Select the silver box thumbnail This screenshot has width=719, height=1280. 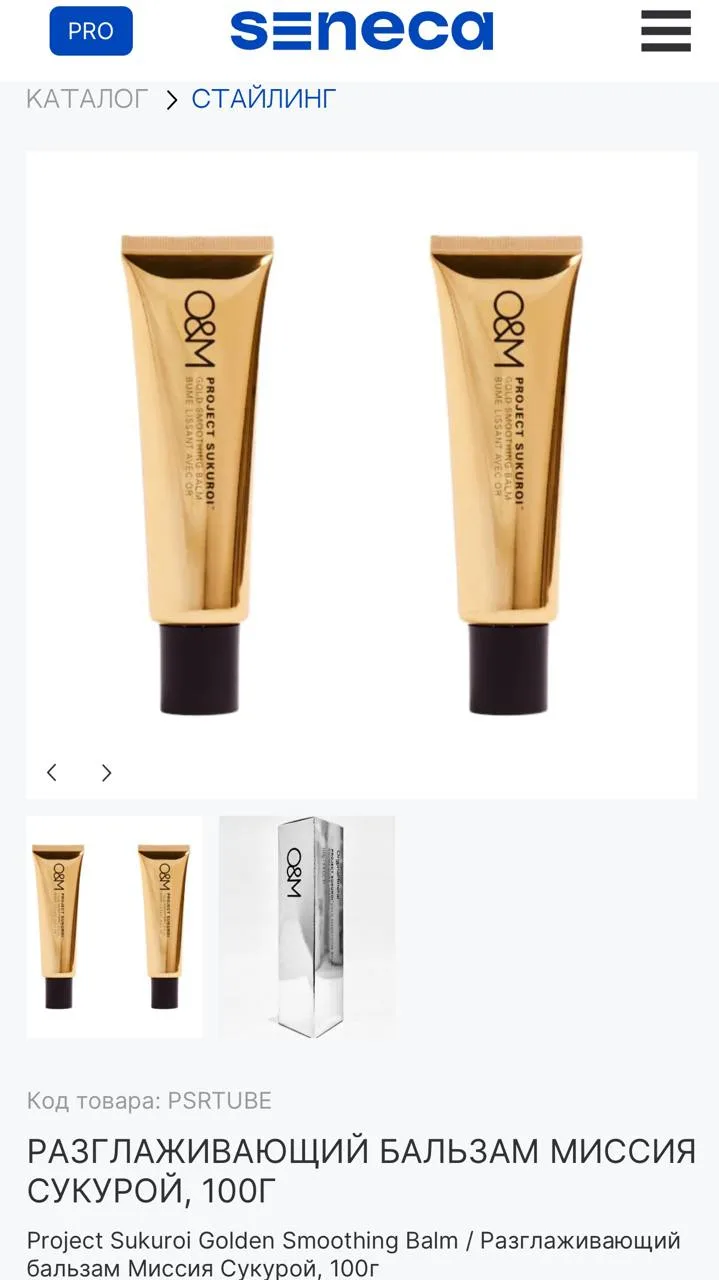tap(307, 927)
